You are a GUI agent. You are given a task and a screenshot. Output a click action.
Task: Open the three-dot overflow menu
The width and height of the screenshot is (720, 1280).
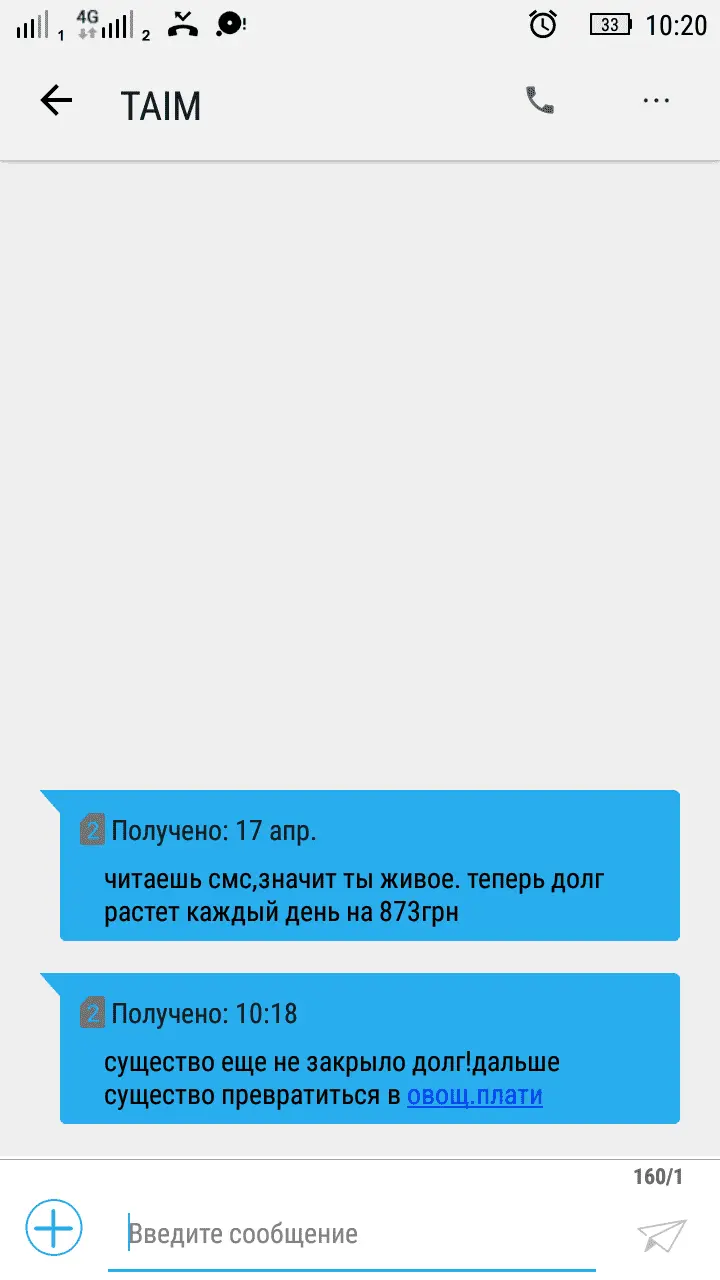pos(656,100)
